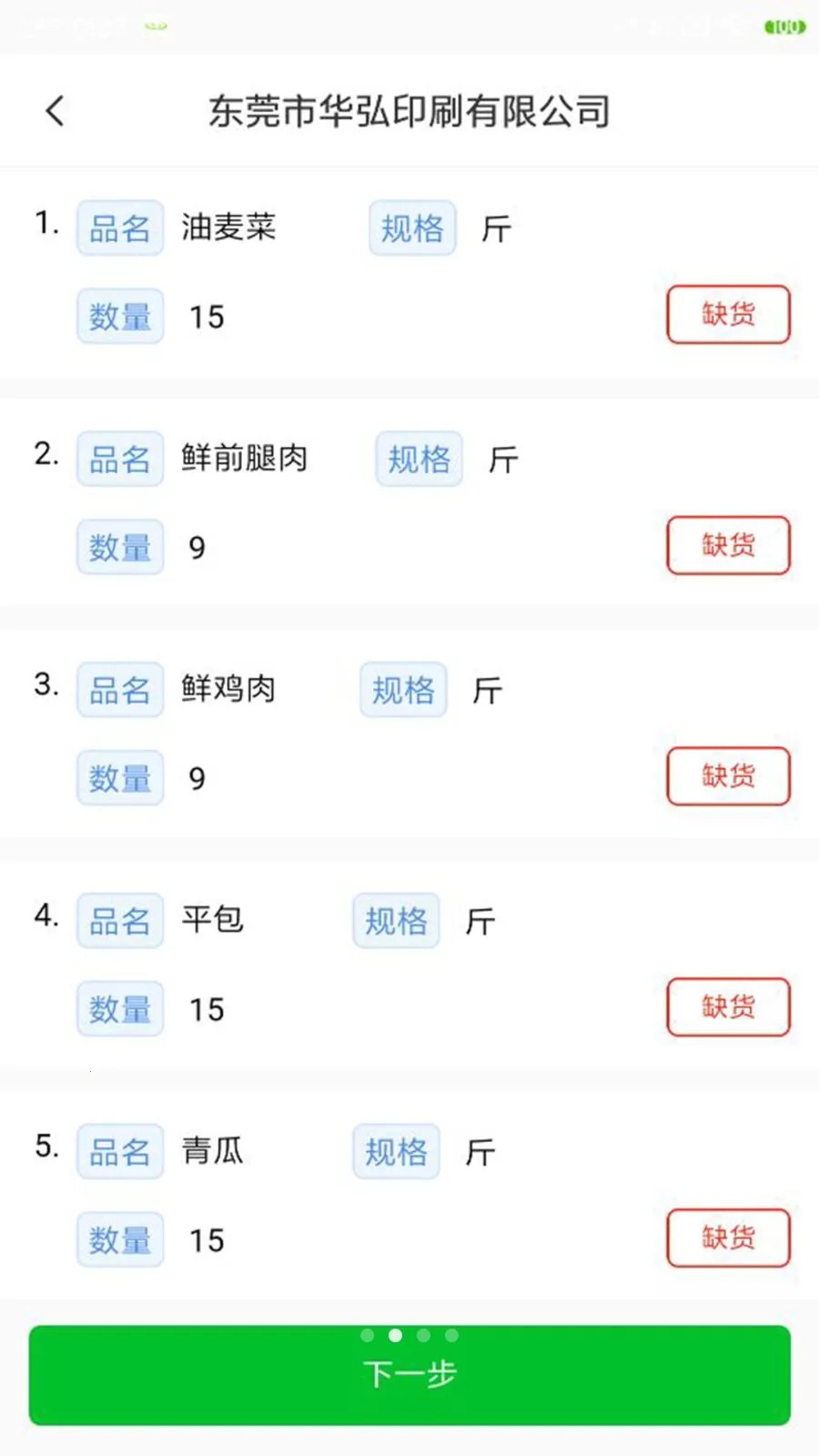Mark 鲜鸡肉 as out of stock

(x=728, y=777)
